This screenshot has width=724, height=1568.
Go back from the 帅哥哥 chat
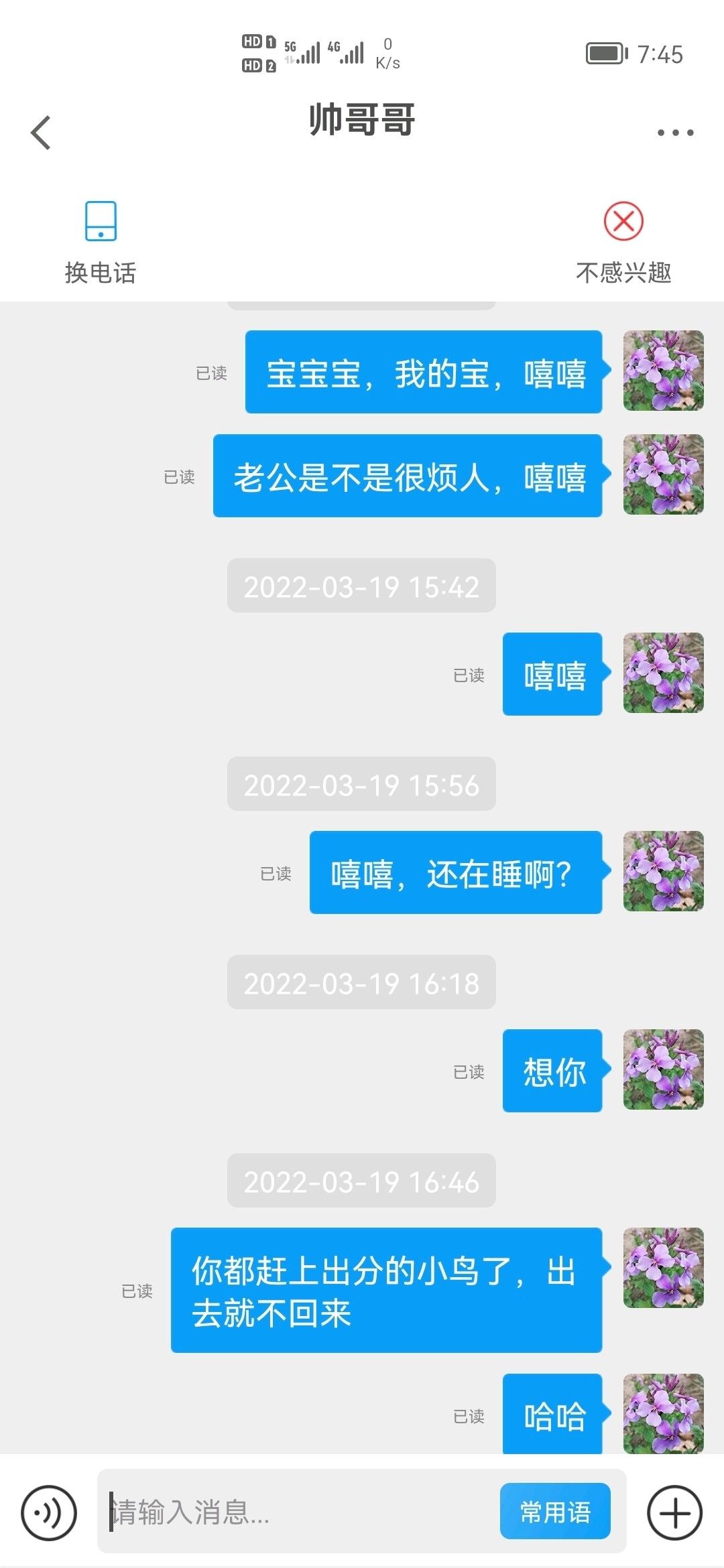(41, 132)
